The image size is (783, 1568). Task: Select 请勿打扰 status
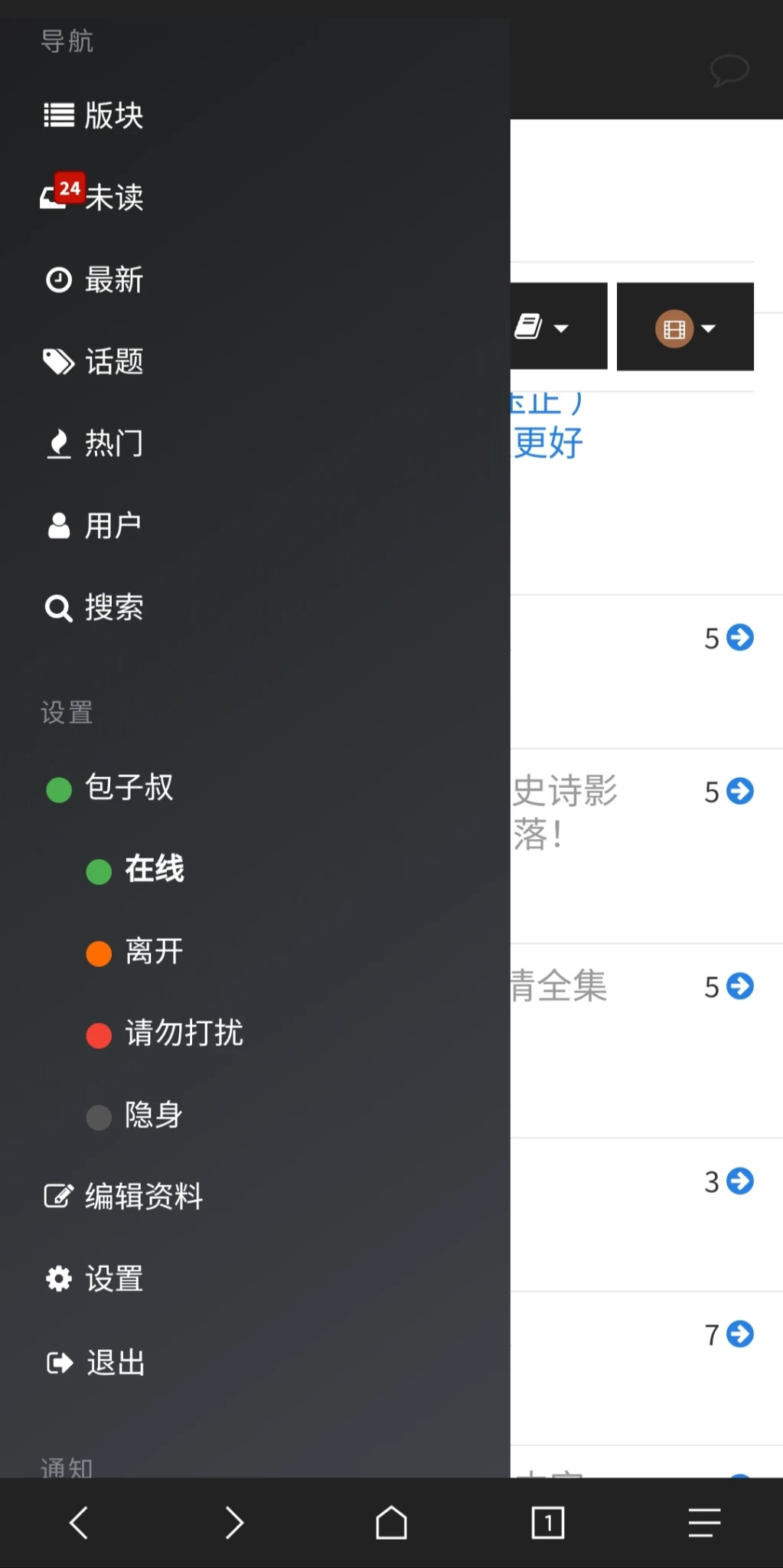coord(165,1034)
